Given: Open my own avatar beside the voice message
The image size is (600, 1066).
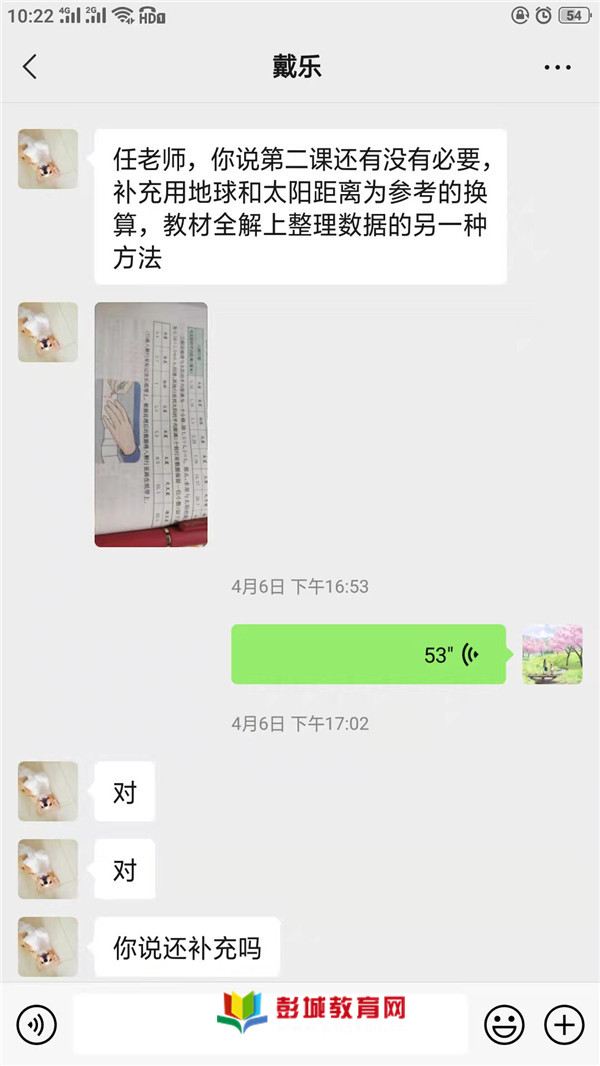Looking at the screenshot, I should [x=552, y=655].
